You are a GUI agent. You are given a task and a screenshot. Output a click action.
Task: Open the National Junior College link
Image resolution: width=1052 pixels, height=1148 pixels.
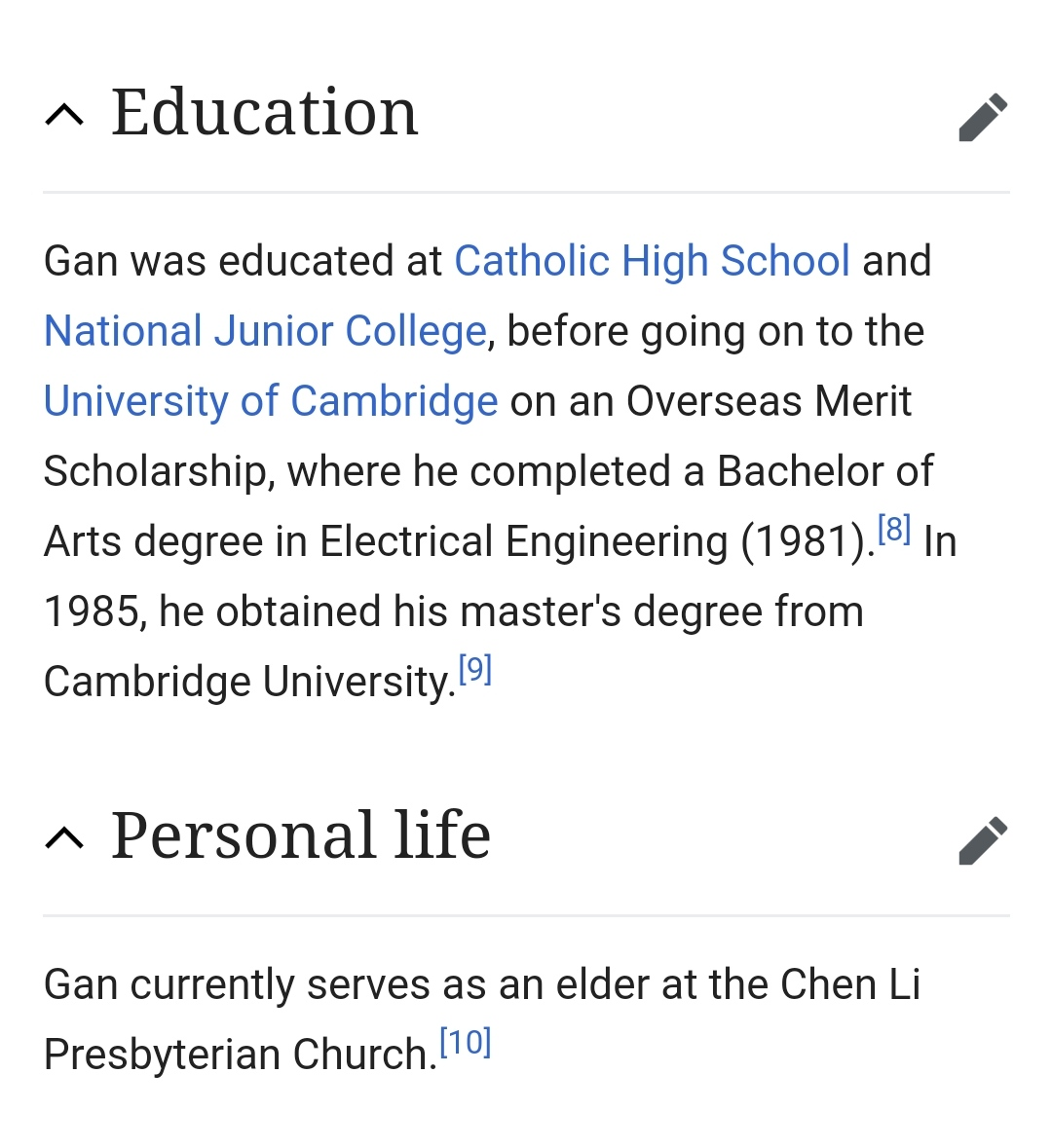265,331
